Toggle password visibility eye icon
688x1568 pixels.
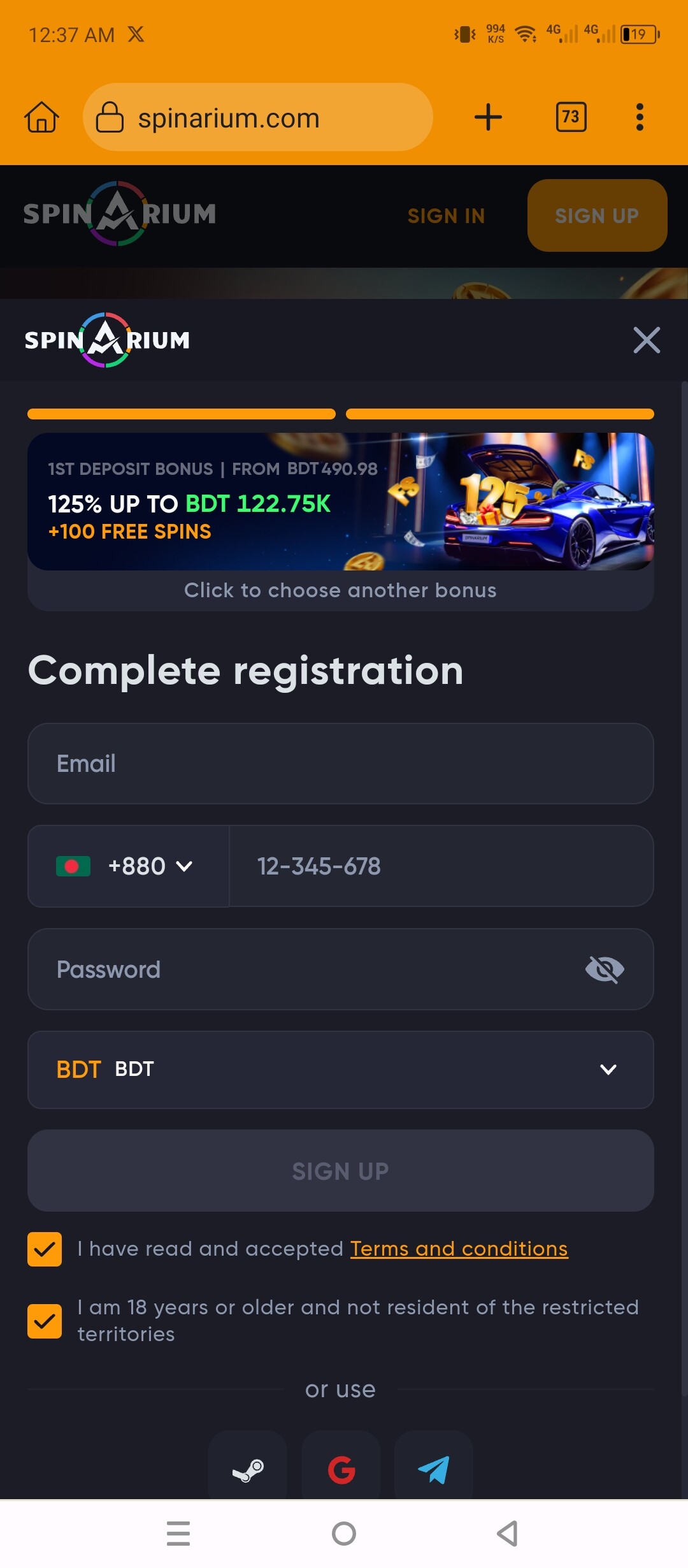click(604, 969)
